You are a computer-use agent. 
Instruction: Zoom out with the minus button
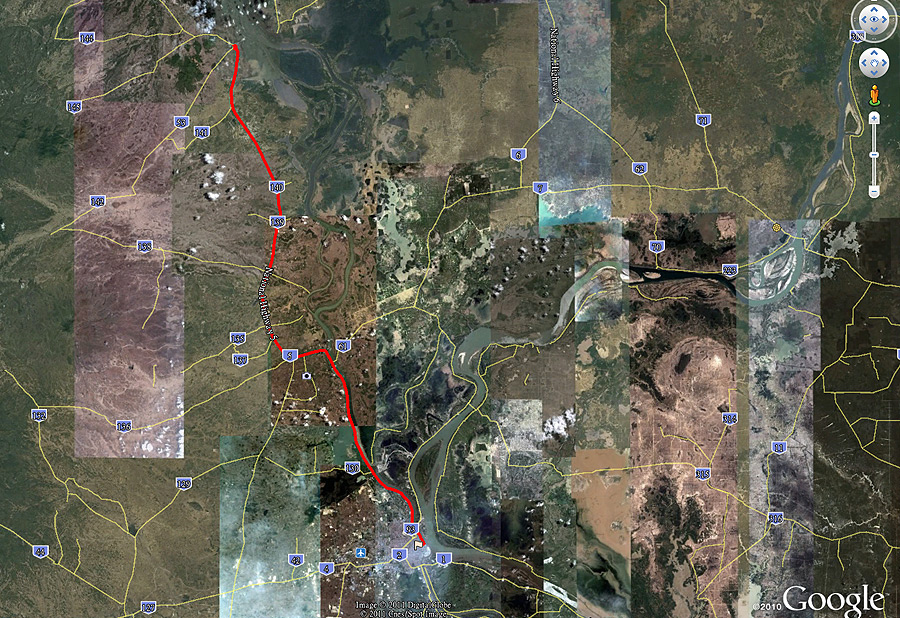(874, 190)
